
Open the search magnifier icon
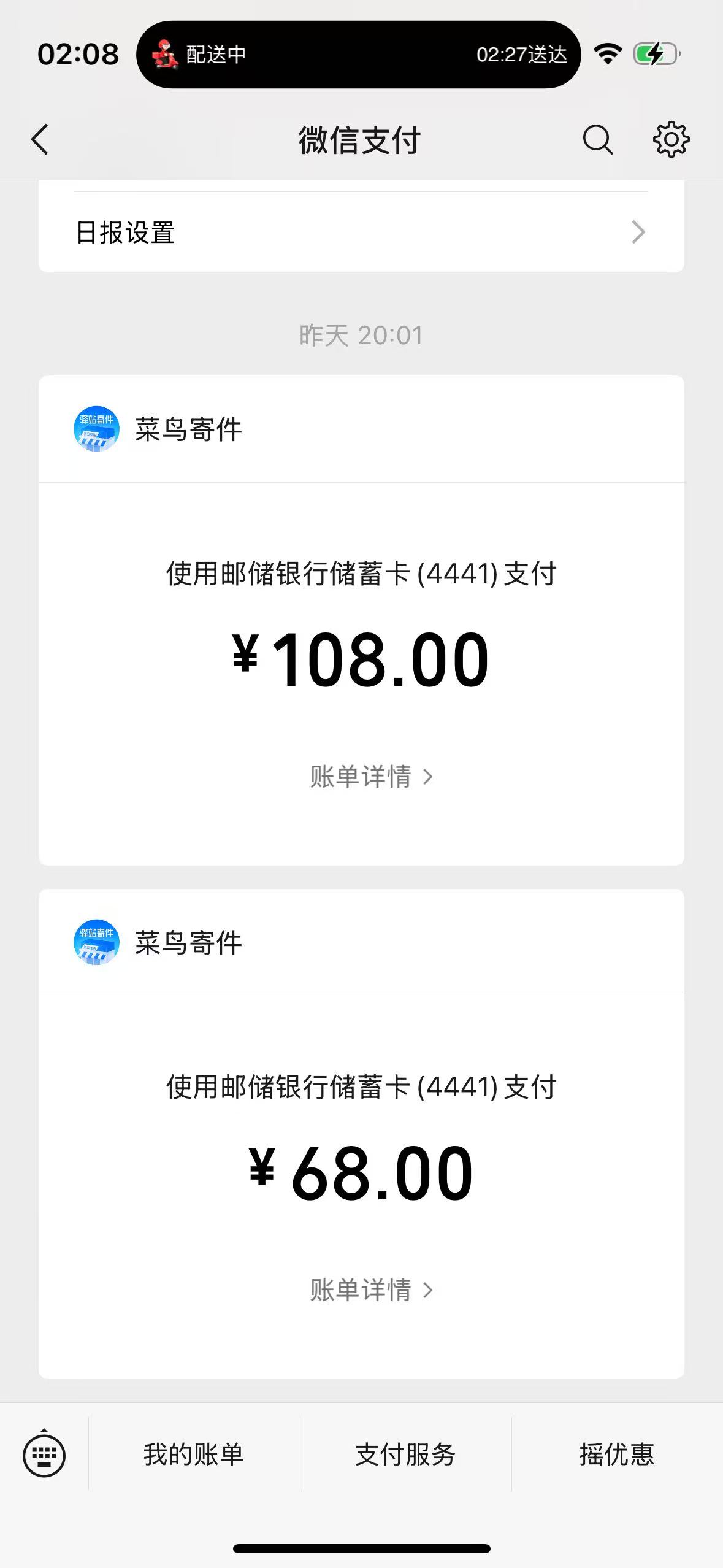point(597,140)
